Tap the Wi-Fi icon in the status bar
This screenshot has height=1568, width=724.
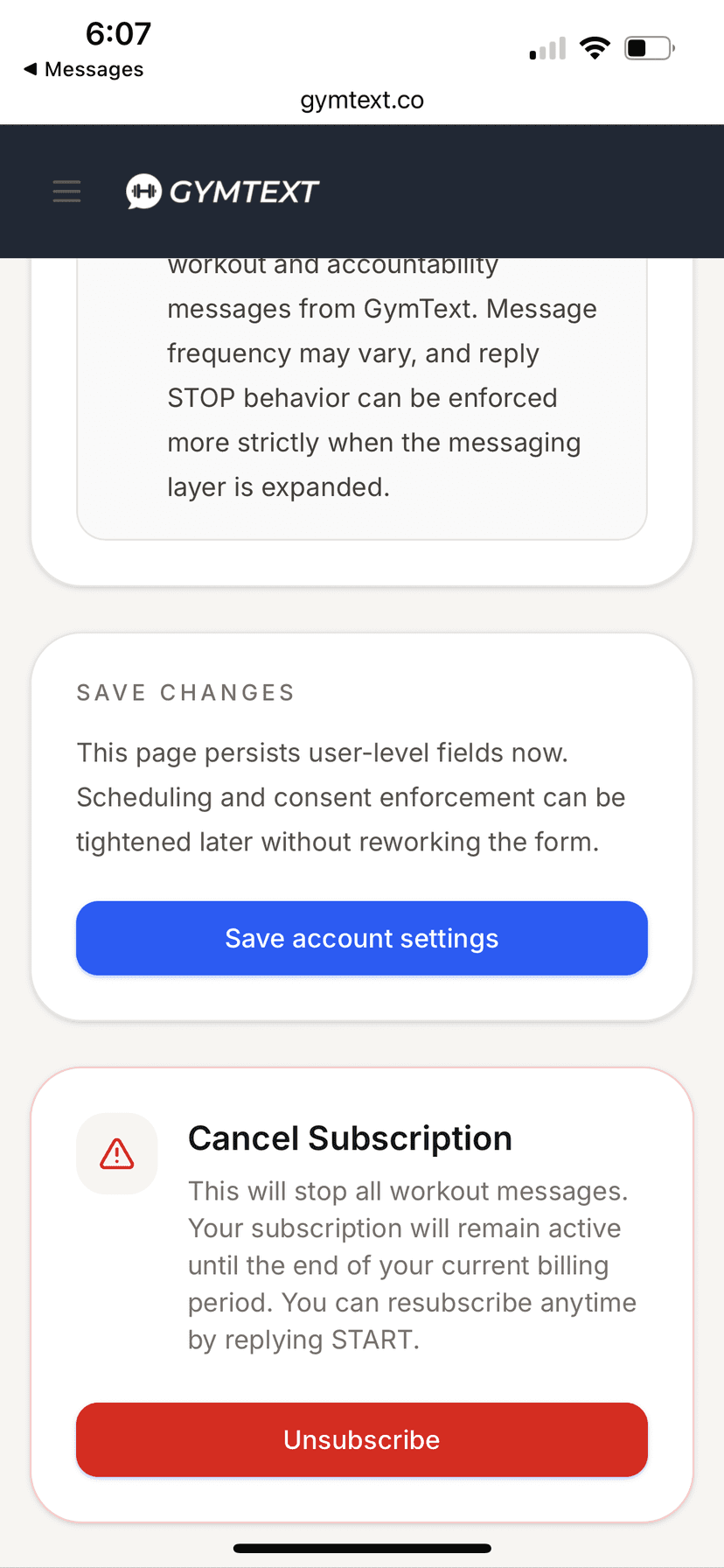pos(595,48)
